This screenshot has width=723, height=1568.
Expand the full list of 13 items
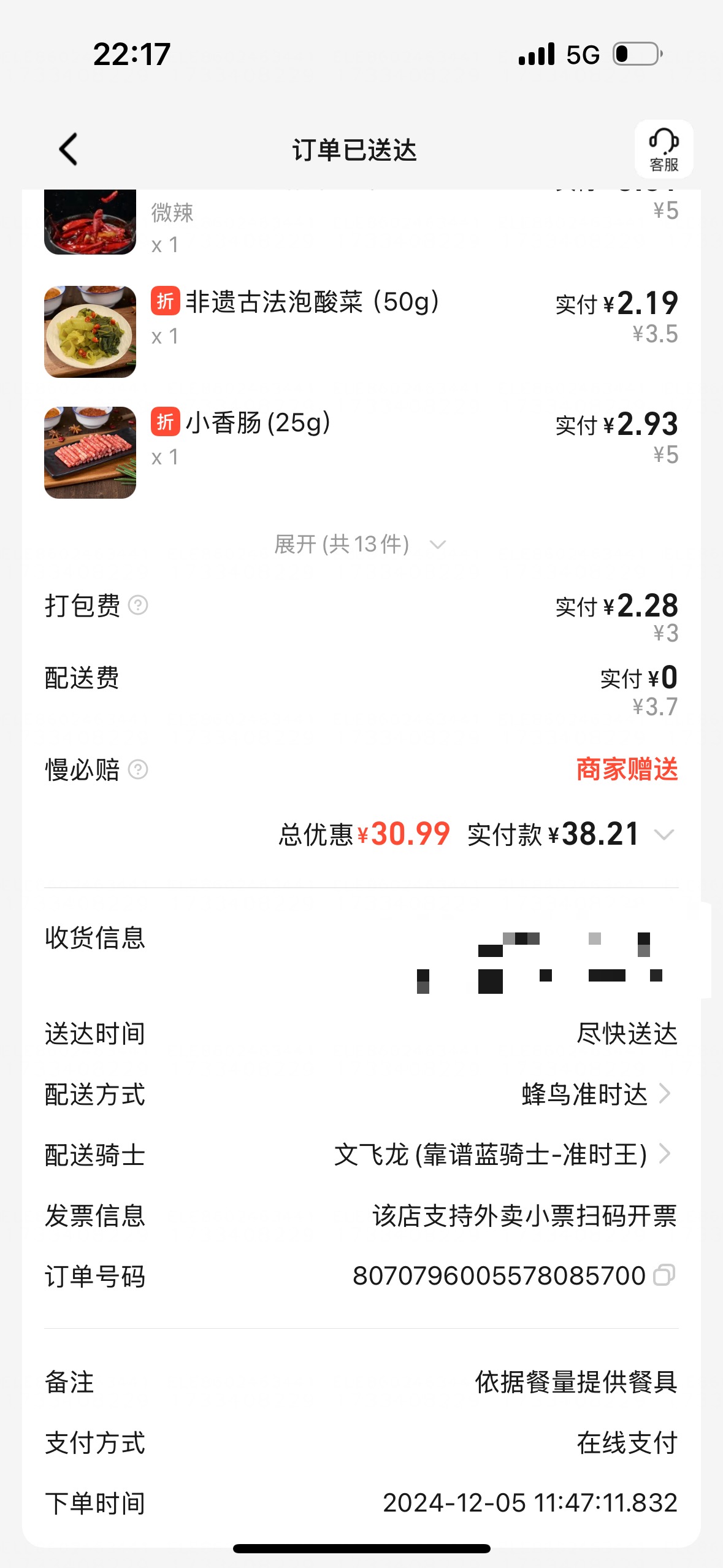(x=361, y=544)
